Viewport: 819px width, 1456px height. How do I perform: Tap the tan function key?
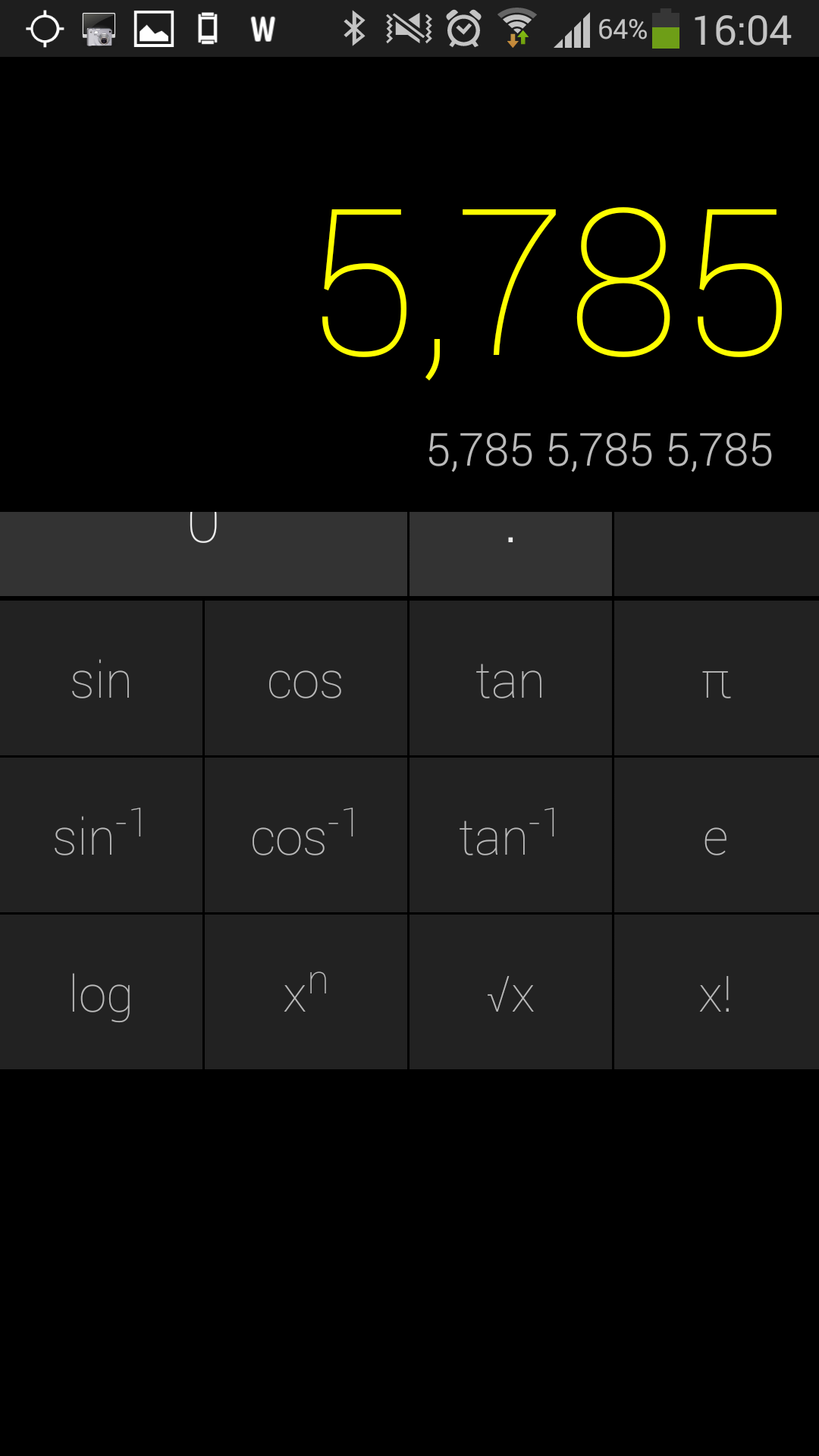pos(510,679)
